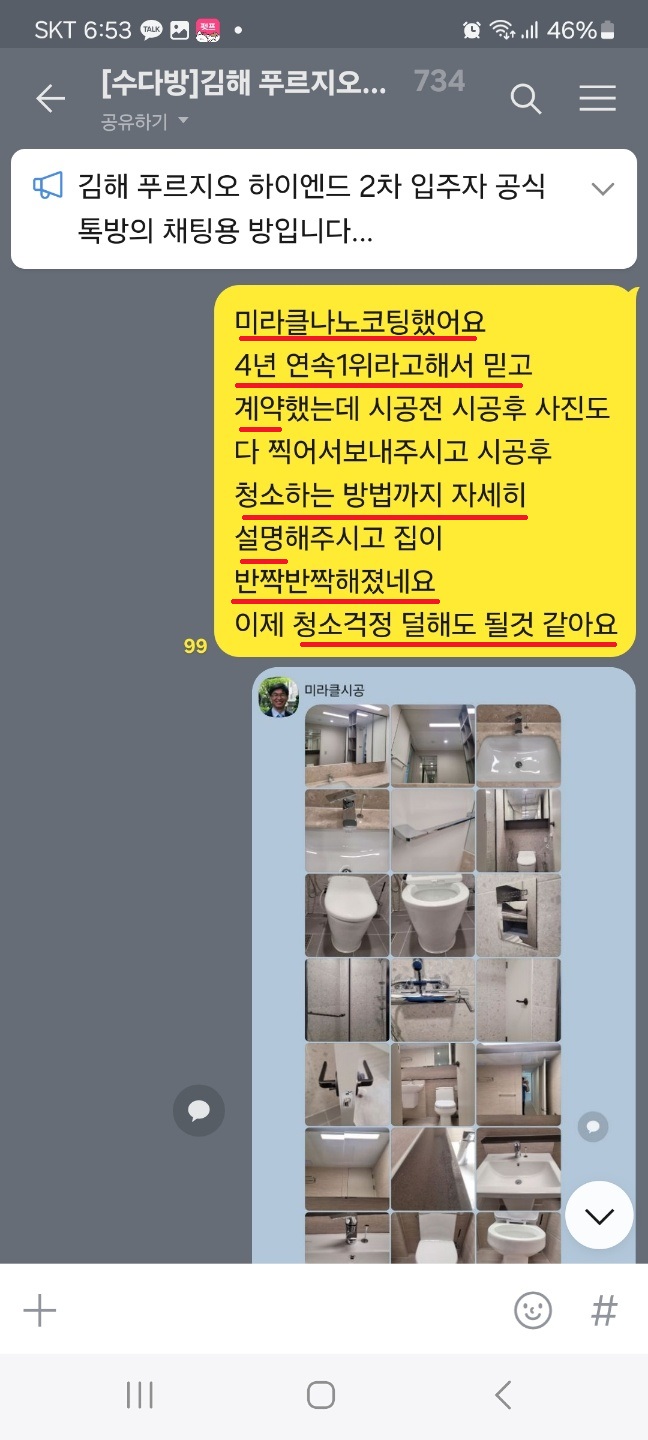The width and height of the screenshot is (648, 1440).
Task: Open the chat room side menu
Action: pos(597,98)
